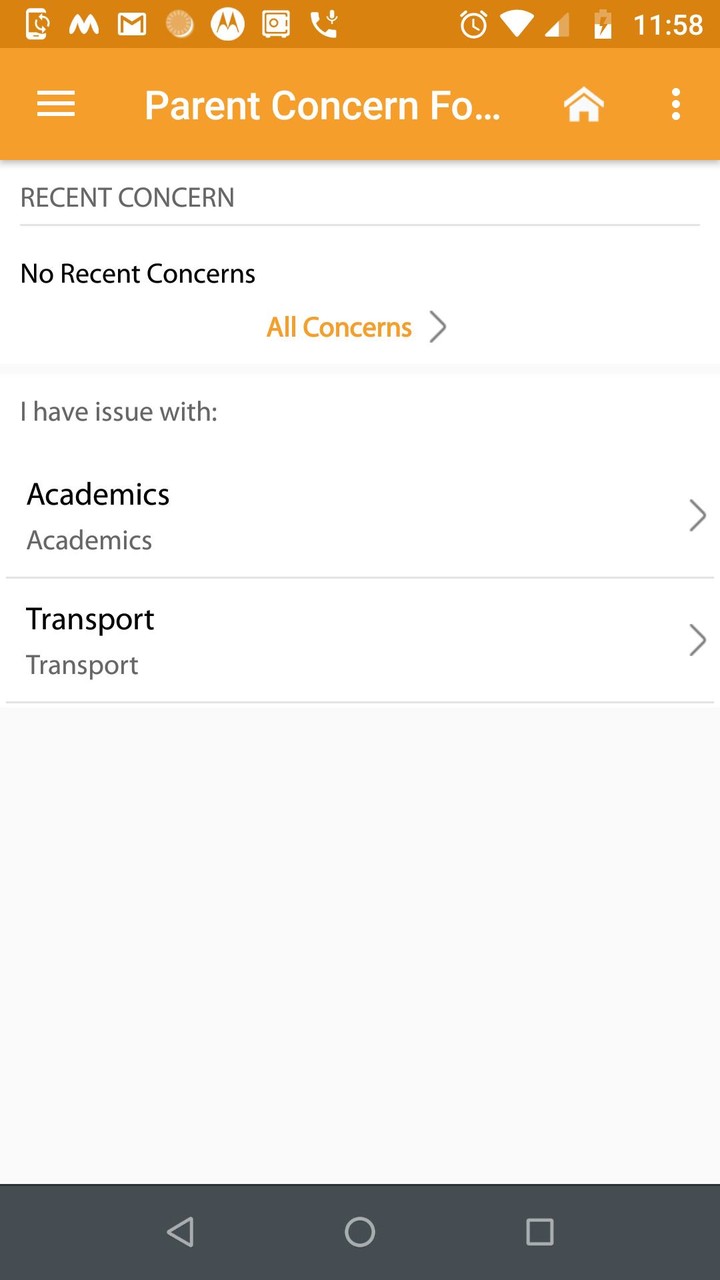The image size is (720, 1280).
Task: Tap the home icon in the toolbar
Action: 584,103
